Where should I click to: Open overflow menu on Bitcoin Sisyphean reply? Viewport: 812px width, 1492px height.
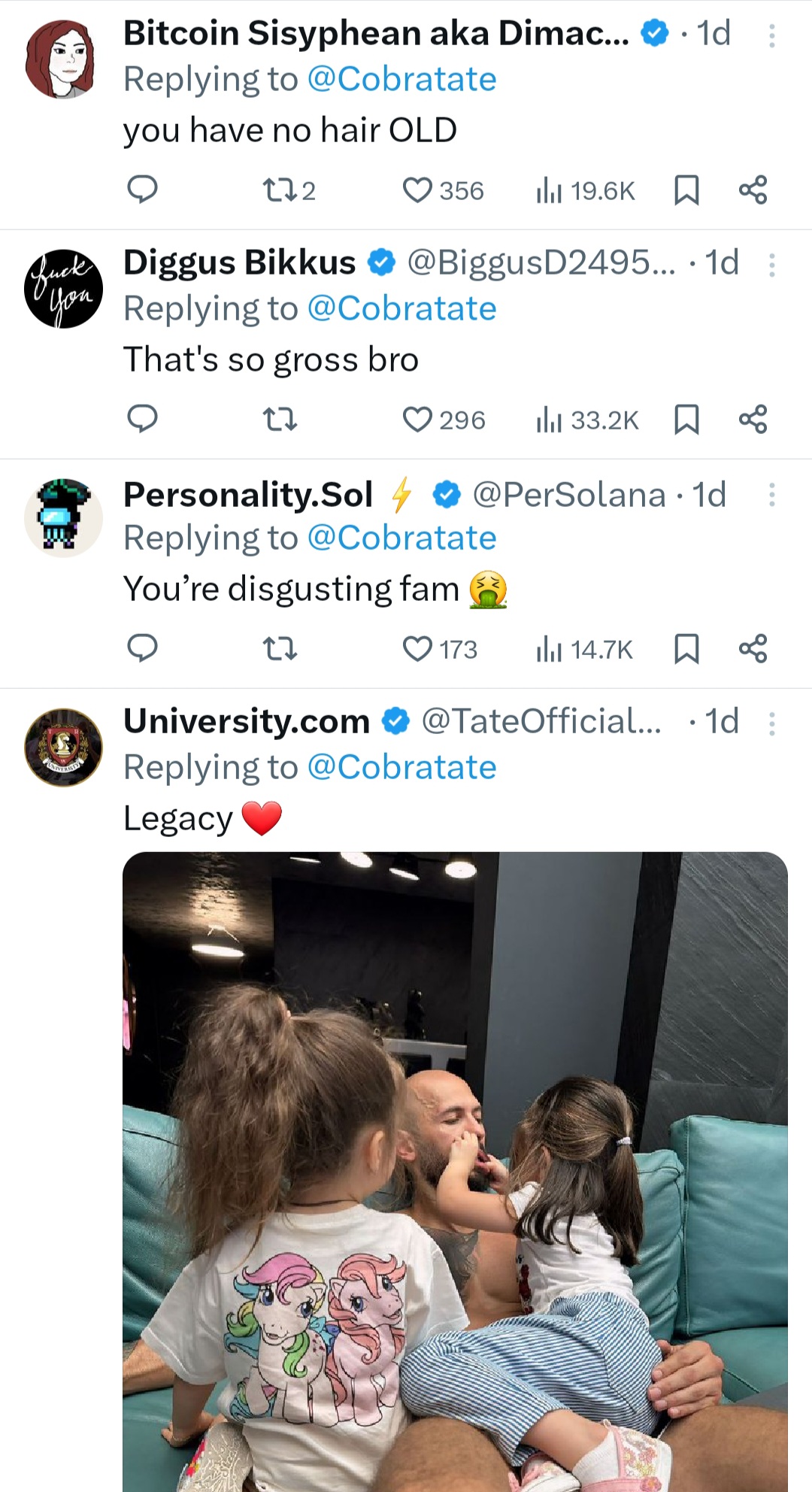point(771,35)
